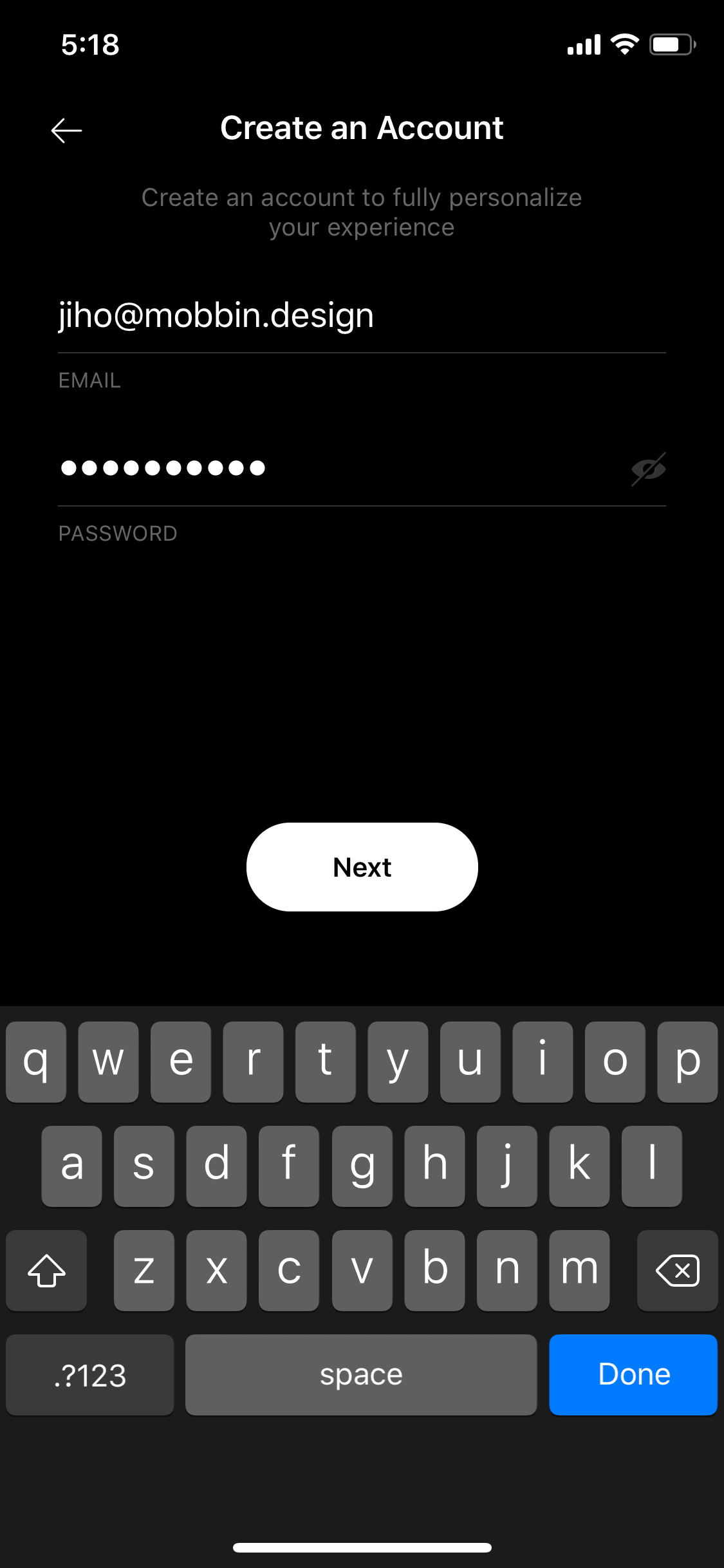Image resolution: width=724 pixels, height=1568 pixels.
Task: Focus the password field
Action: [x=341, y=468]
